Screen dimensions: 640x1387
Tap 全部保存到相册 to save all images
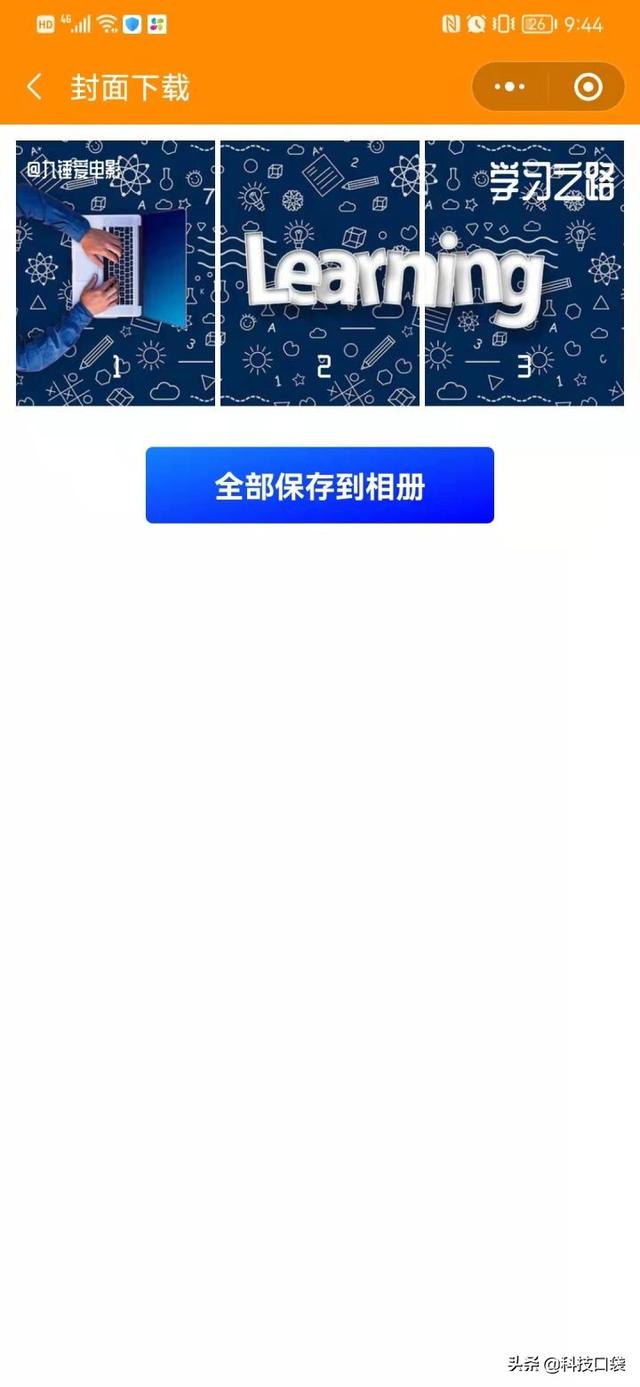(x=320, y=485)
